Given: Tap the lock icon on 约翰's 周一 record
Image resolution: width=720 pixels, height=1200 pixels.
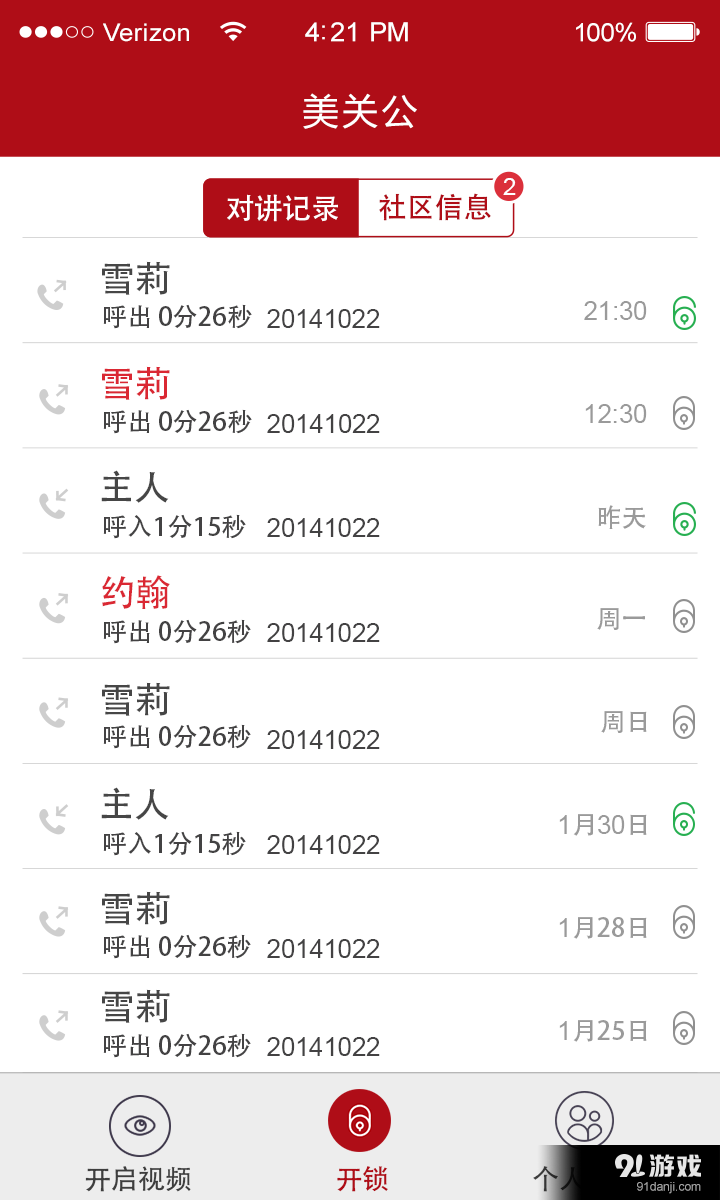Looking at the screenshot, I should coord(684,618).
